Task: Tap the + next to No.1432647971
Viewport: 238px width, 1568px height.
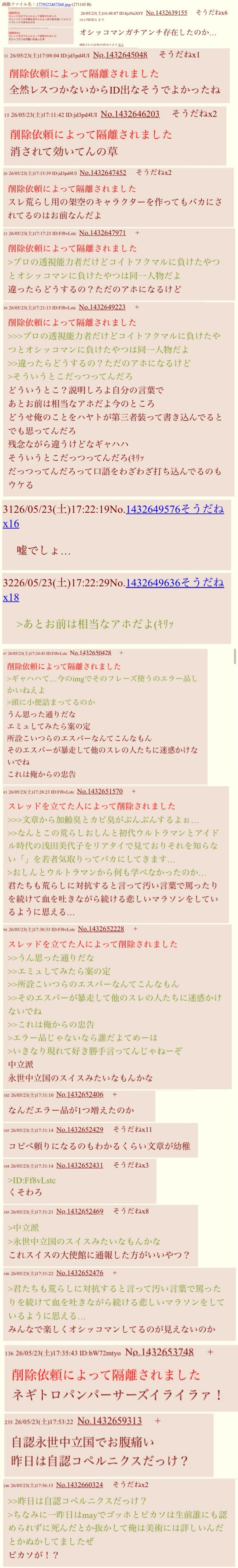Action: pyautogui.click(x=137, y=233)
